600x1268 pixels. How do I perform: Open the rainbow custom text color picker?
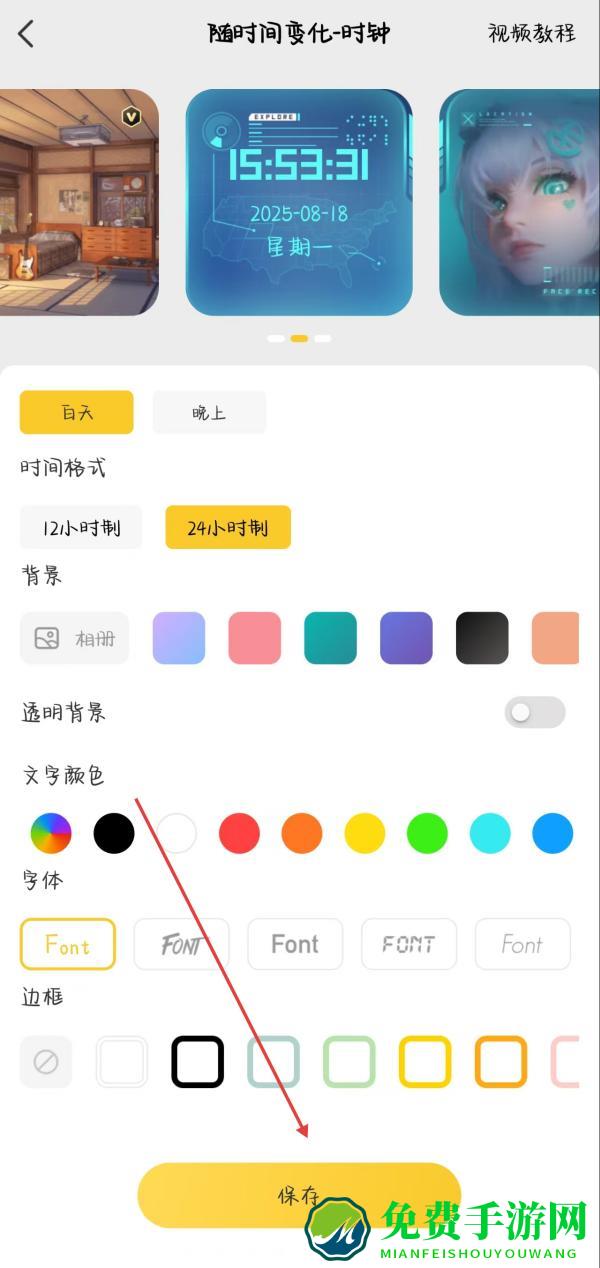click(x=51, y=833)
